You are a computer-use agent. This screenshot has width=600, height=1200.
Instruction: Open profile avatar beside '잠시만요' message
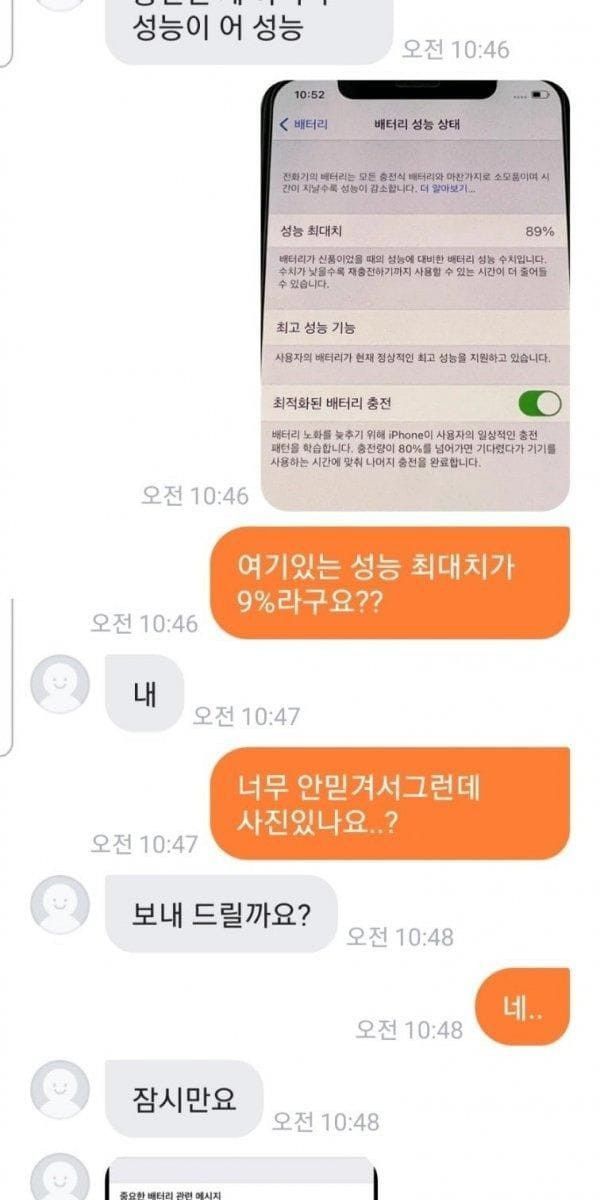click(60, 1090)
